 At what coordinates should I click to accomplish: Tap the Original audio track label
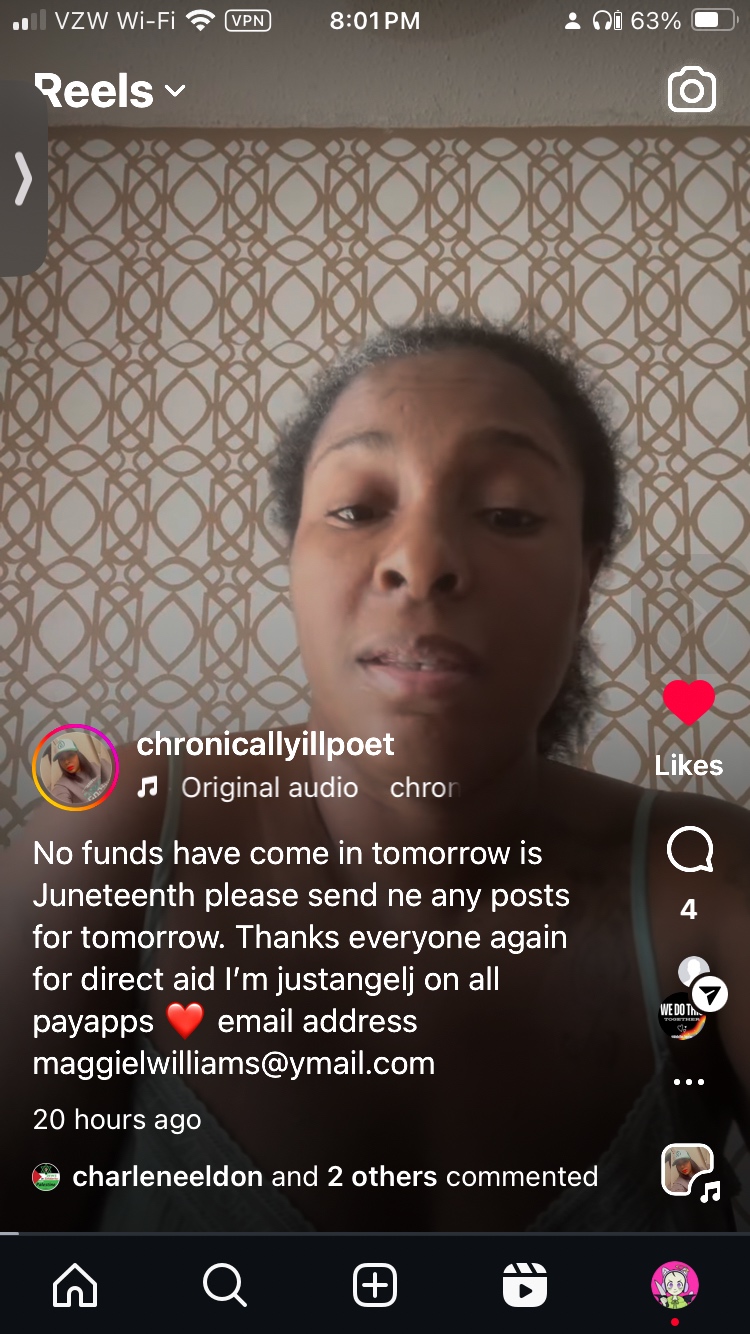pyautogui.click(x=269, y=788)
